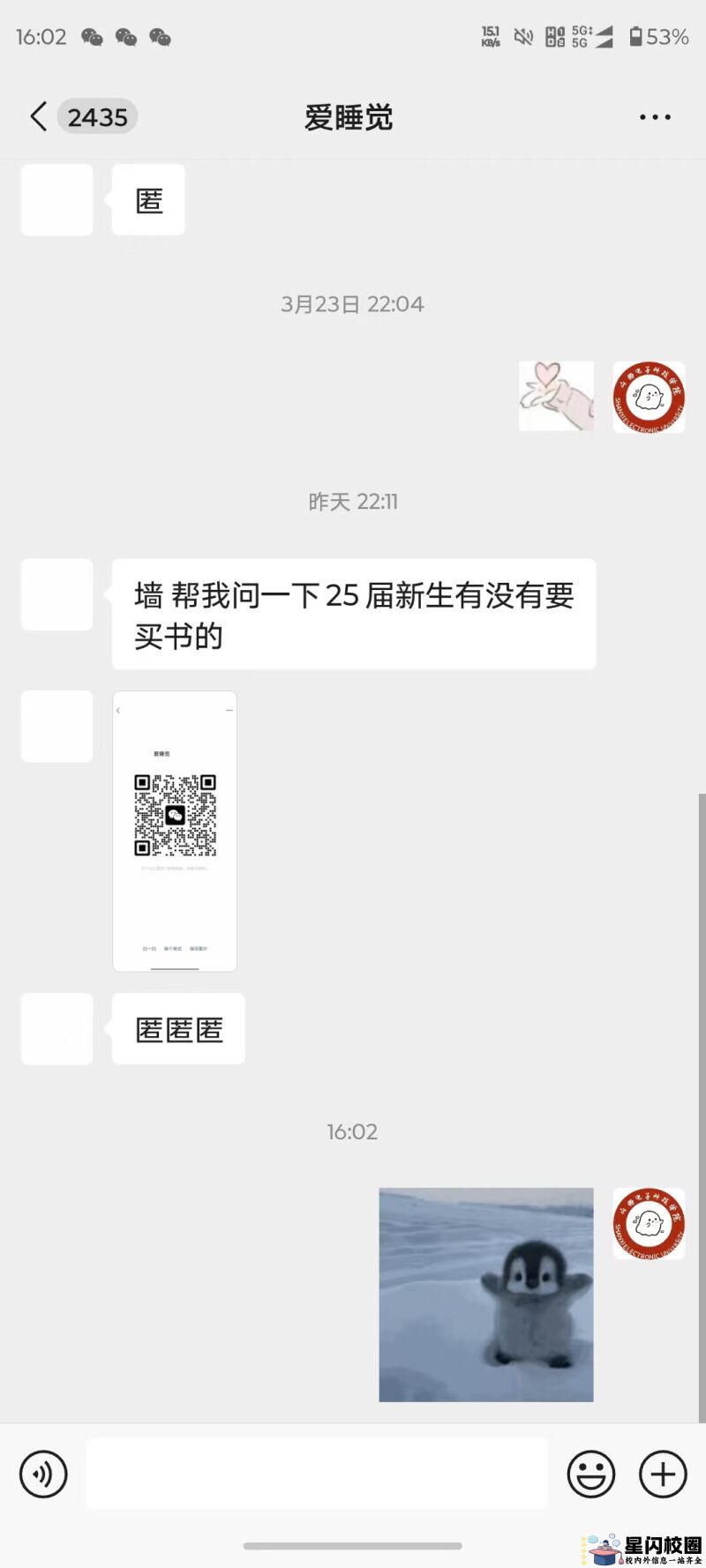706x1568 pixels.
Task: View the sent penguin picture
Action: point(486,1294)
